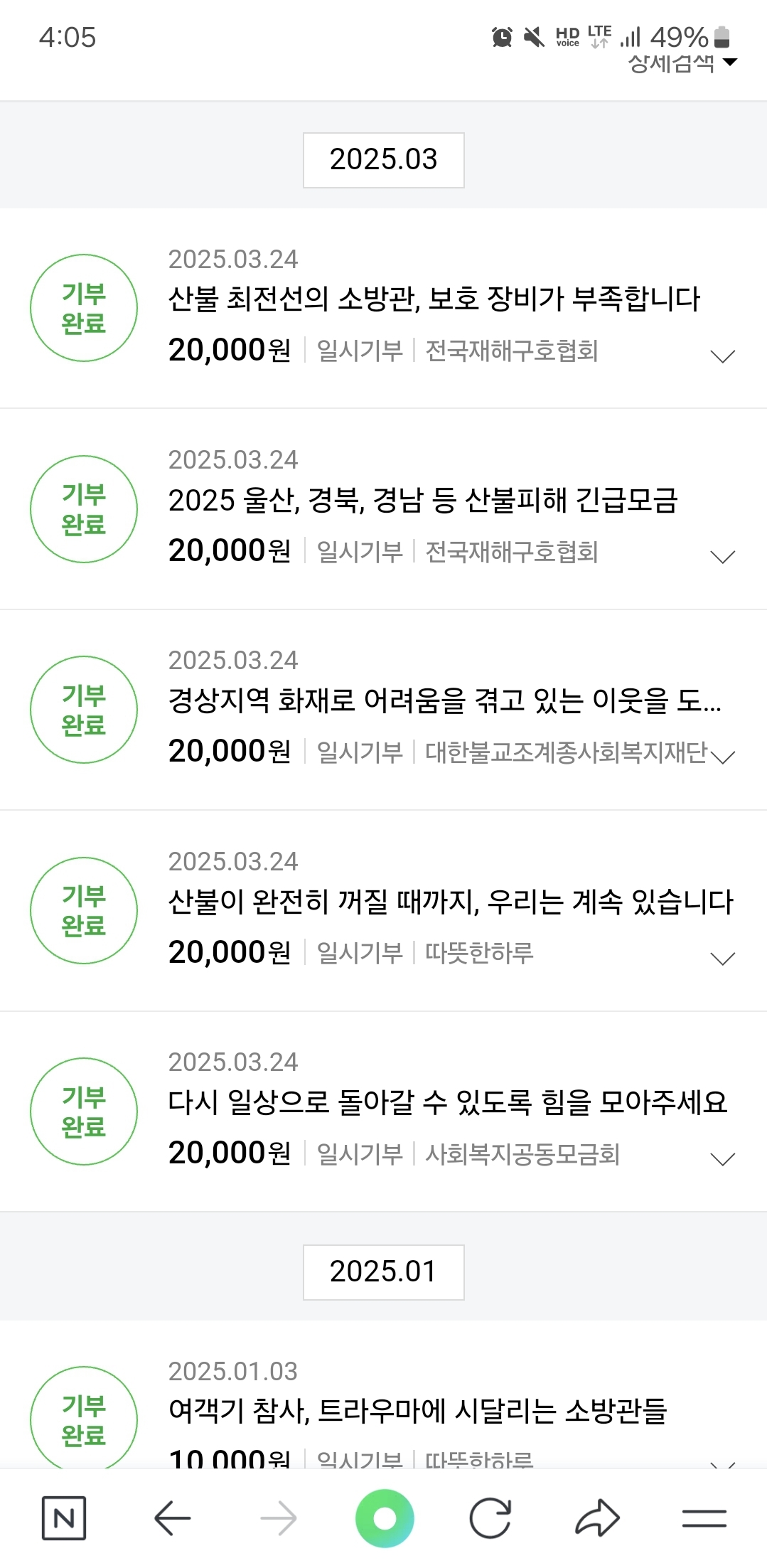
Task: Expand the 울산, 경북, 경남 산불피해 긴급모금 entry
Action: pyautogui.click(x=722, y=557)
